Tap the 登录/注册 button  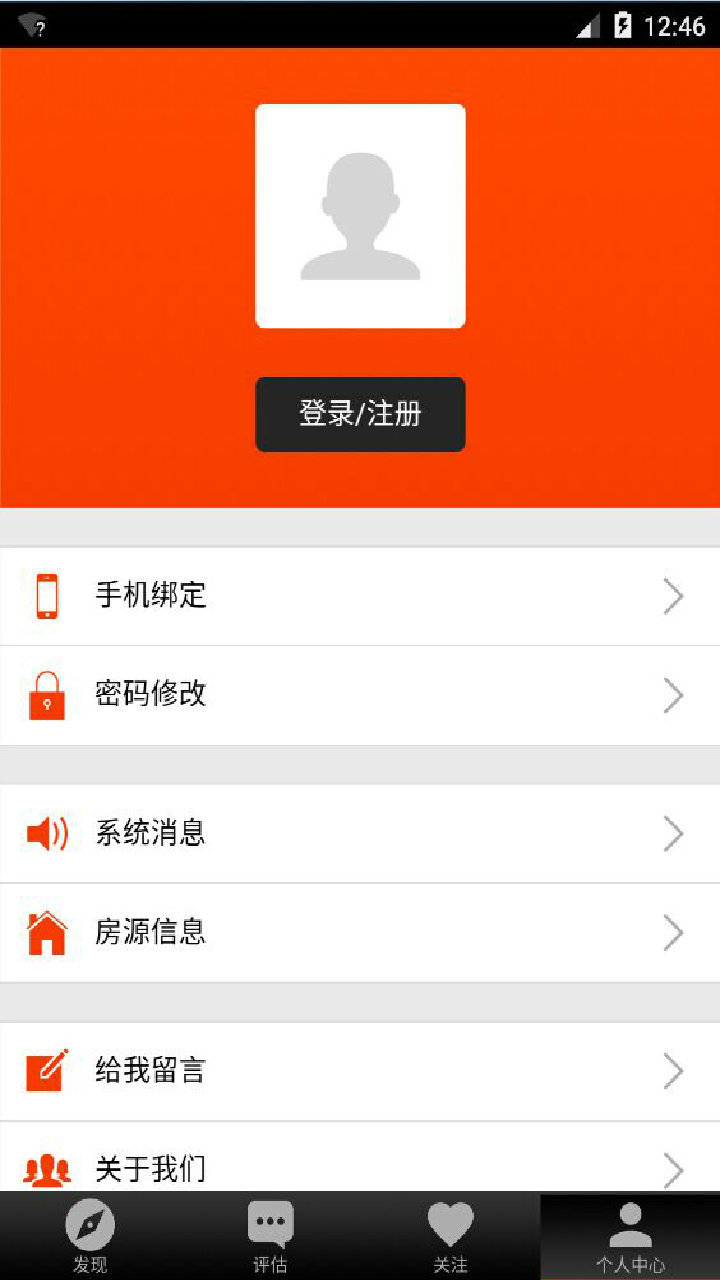tap(360, 414)
